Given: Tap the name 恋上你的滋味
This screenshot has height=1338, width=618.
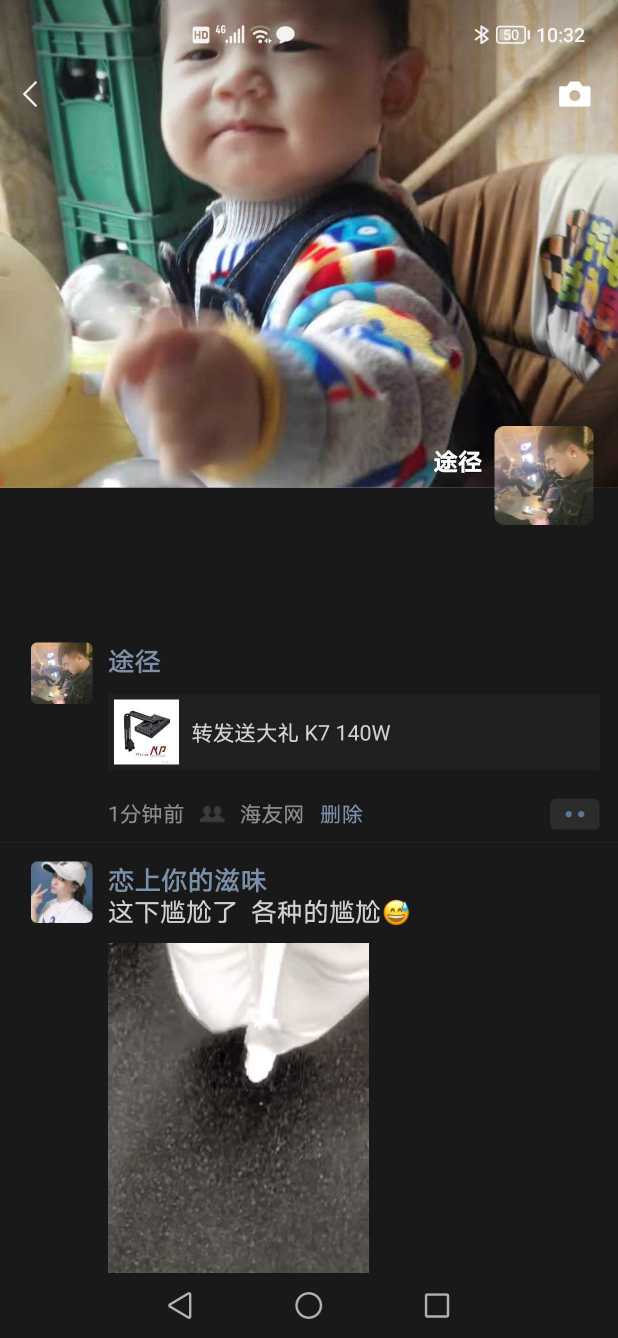Looking at the screenshot, I should tap(187, 880).
